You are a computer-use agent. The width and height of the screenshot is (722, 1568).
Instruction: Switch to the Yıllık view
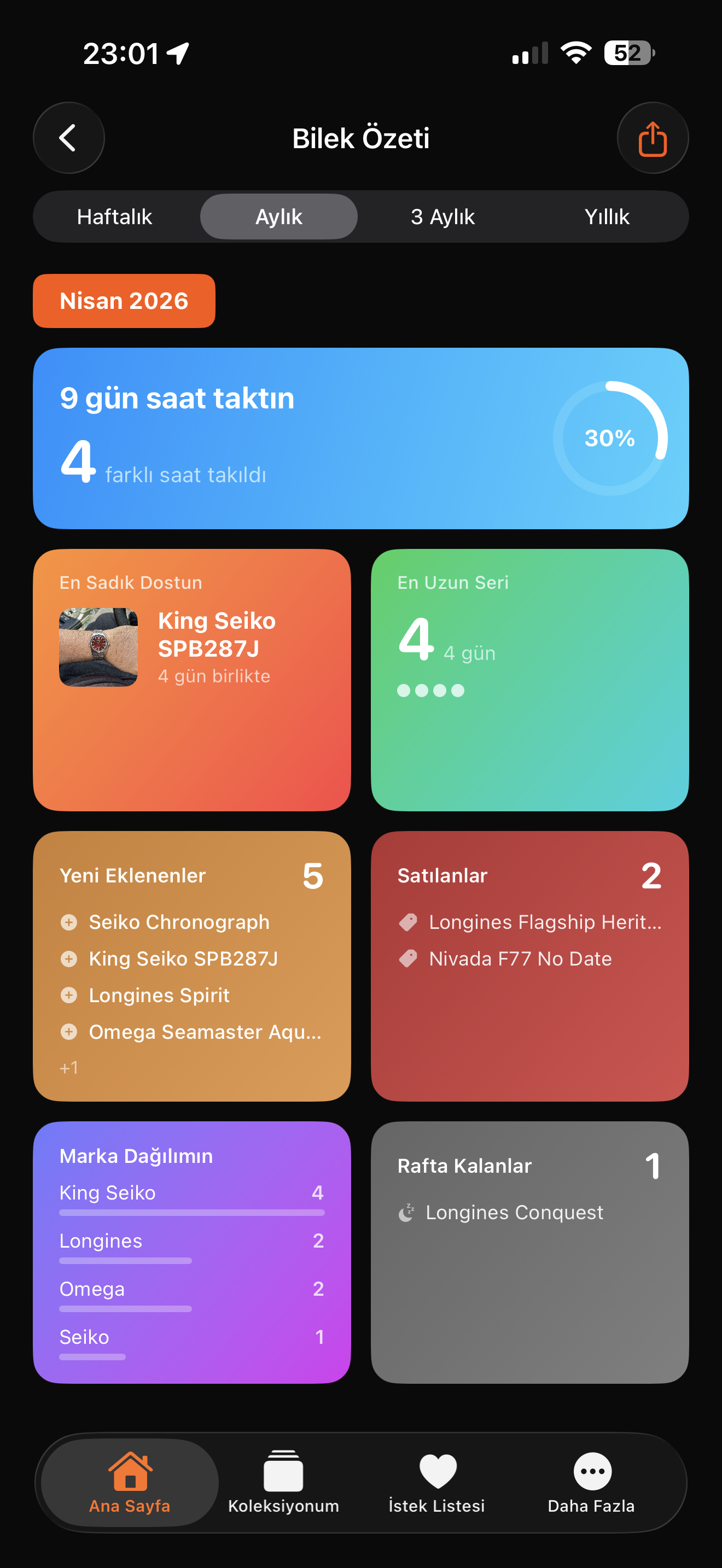pos(607,217)
